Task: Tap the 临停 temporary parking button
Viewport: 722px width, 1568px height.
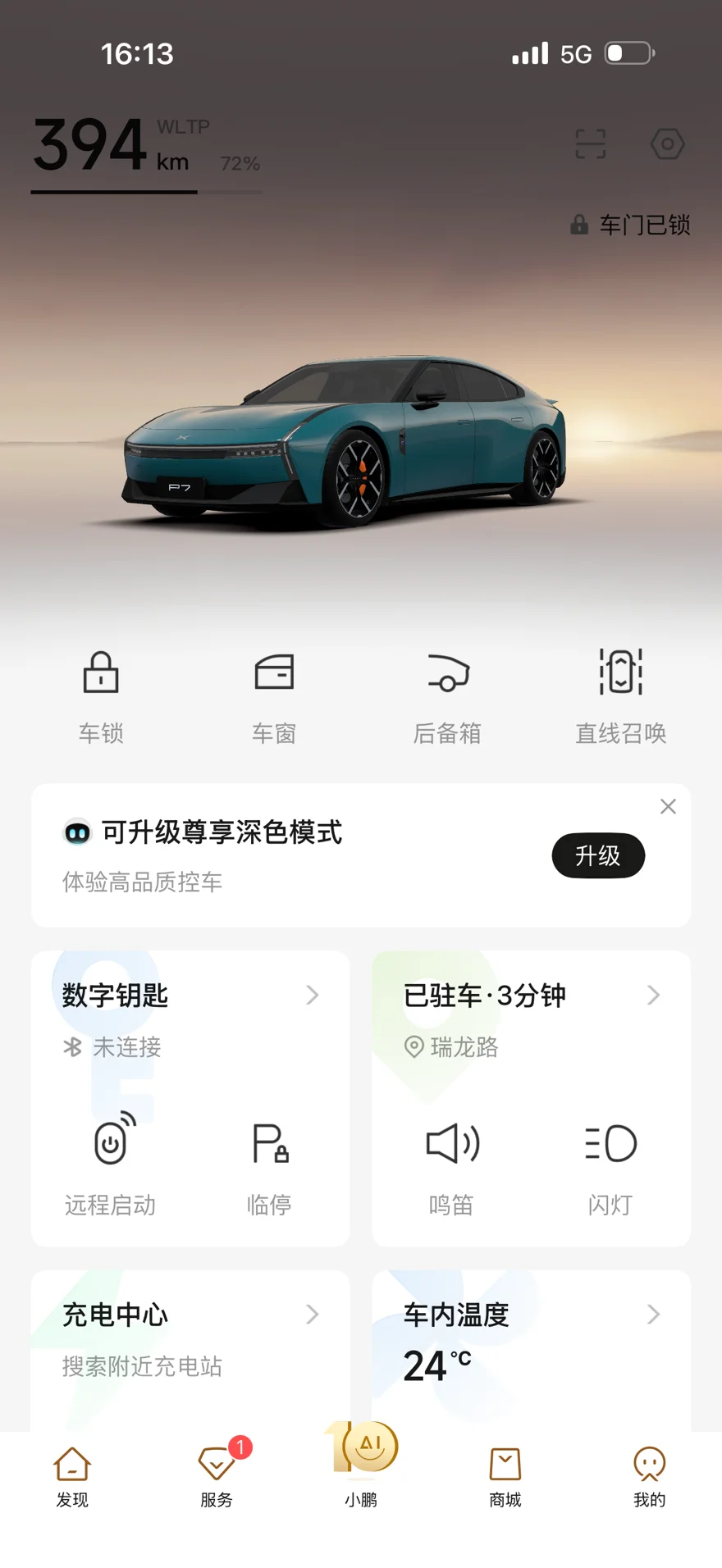Action: [269, 1163]
